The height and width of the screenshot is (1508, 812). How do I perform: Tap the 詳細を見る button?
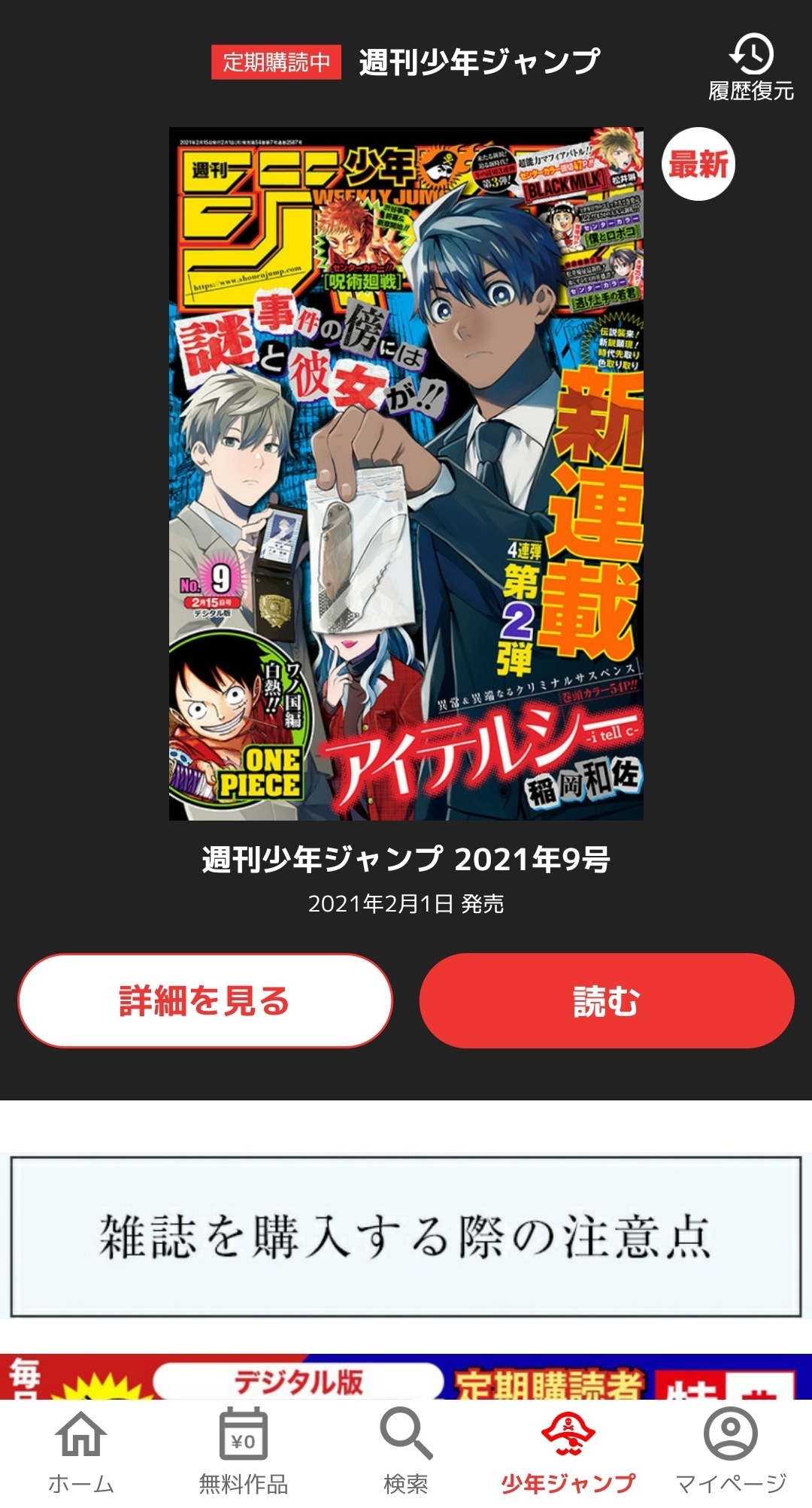[x=205, y=1000]
